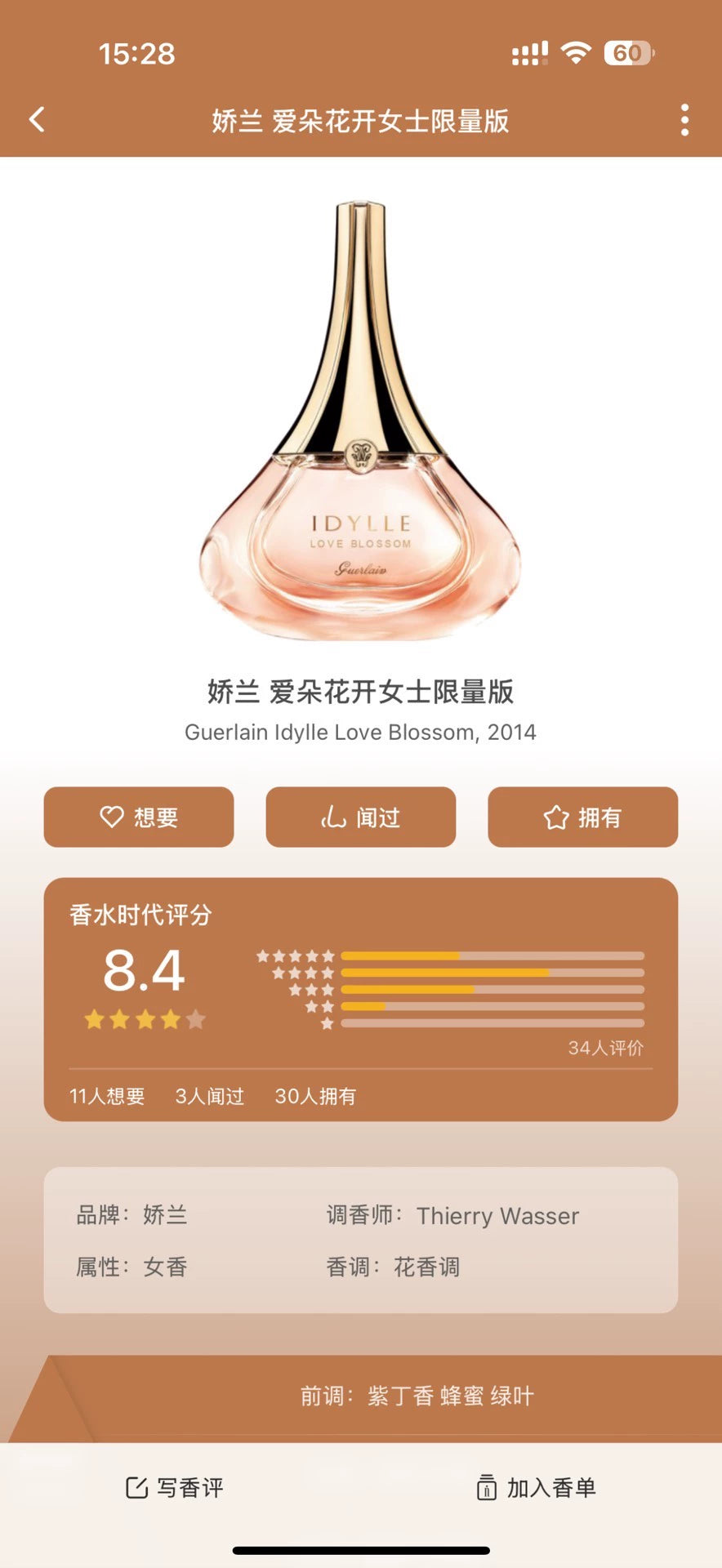The image size is (722, 1568).
Task: Add perfume with 加入香单
Action: tap(536, 1488)
